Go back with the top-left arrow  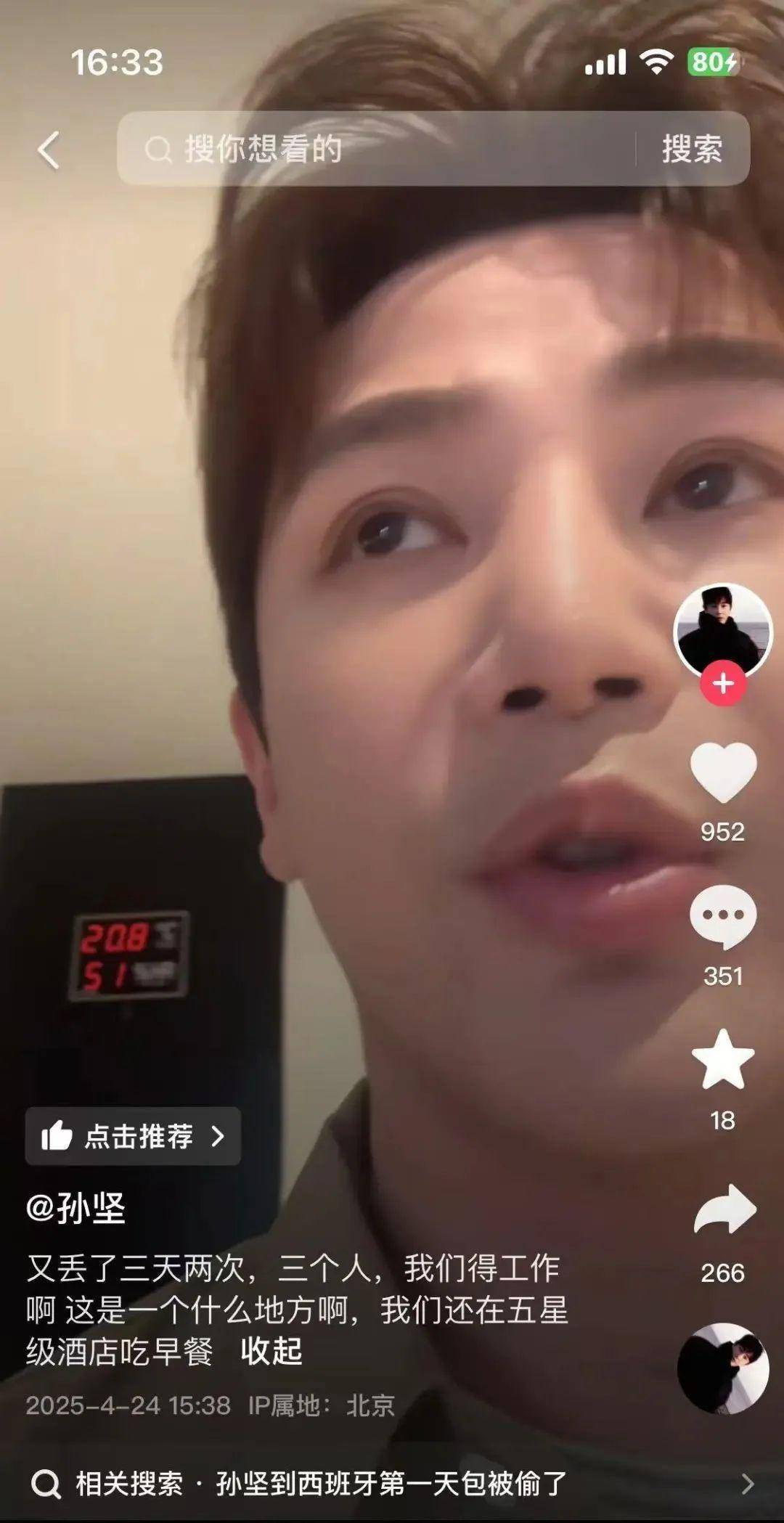tap(48, 150)
